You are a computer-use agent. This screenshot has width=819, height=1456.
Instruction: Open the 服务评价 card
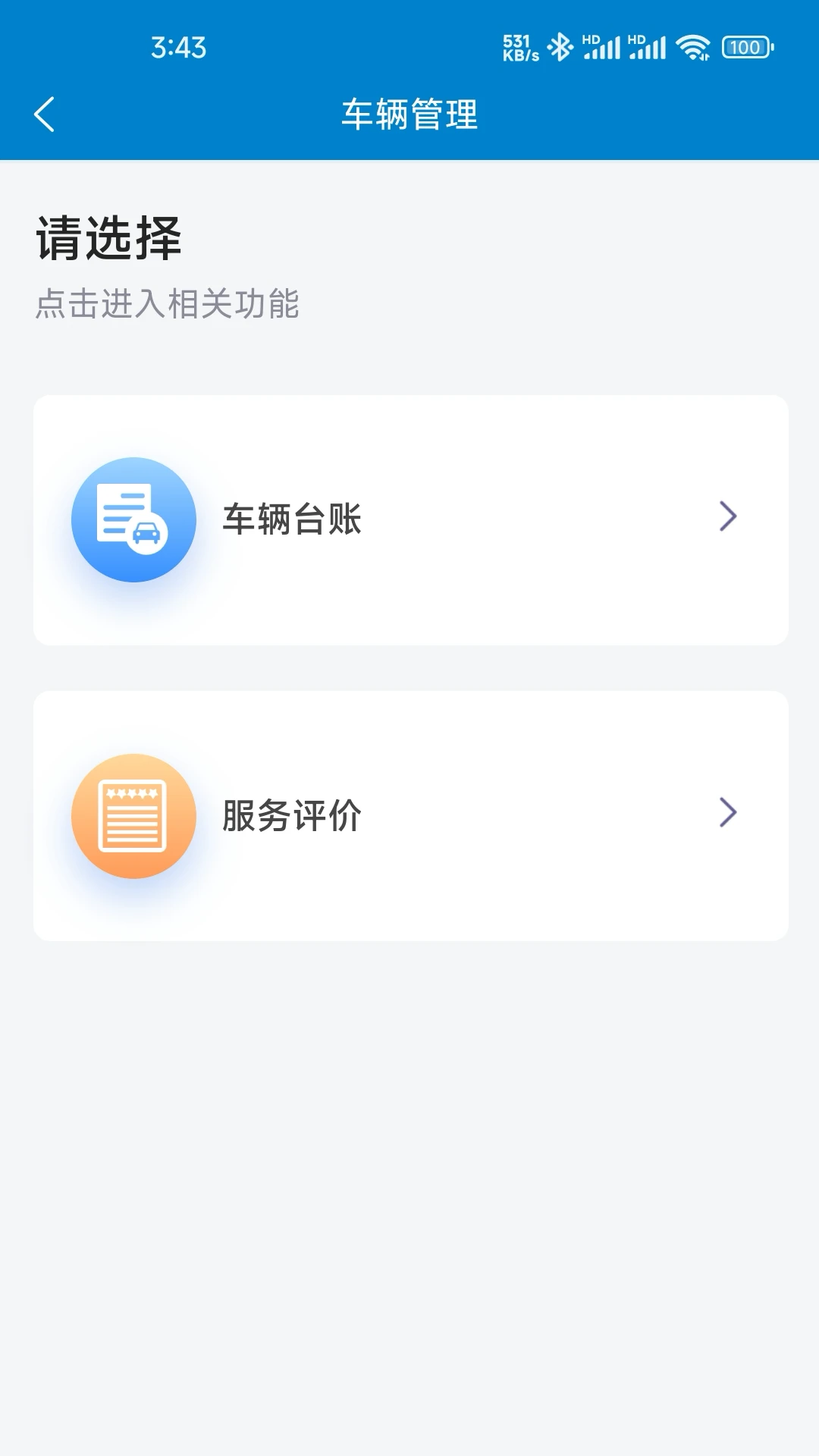click(410, 816)
